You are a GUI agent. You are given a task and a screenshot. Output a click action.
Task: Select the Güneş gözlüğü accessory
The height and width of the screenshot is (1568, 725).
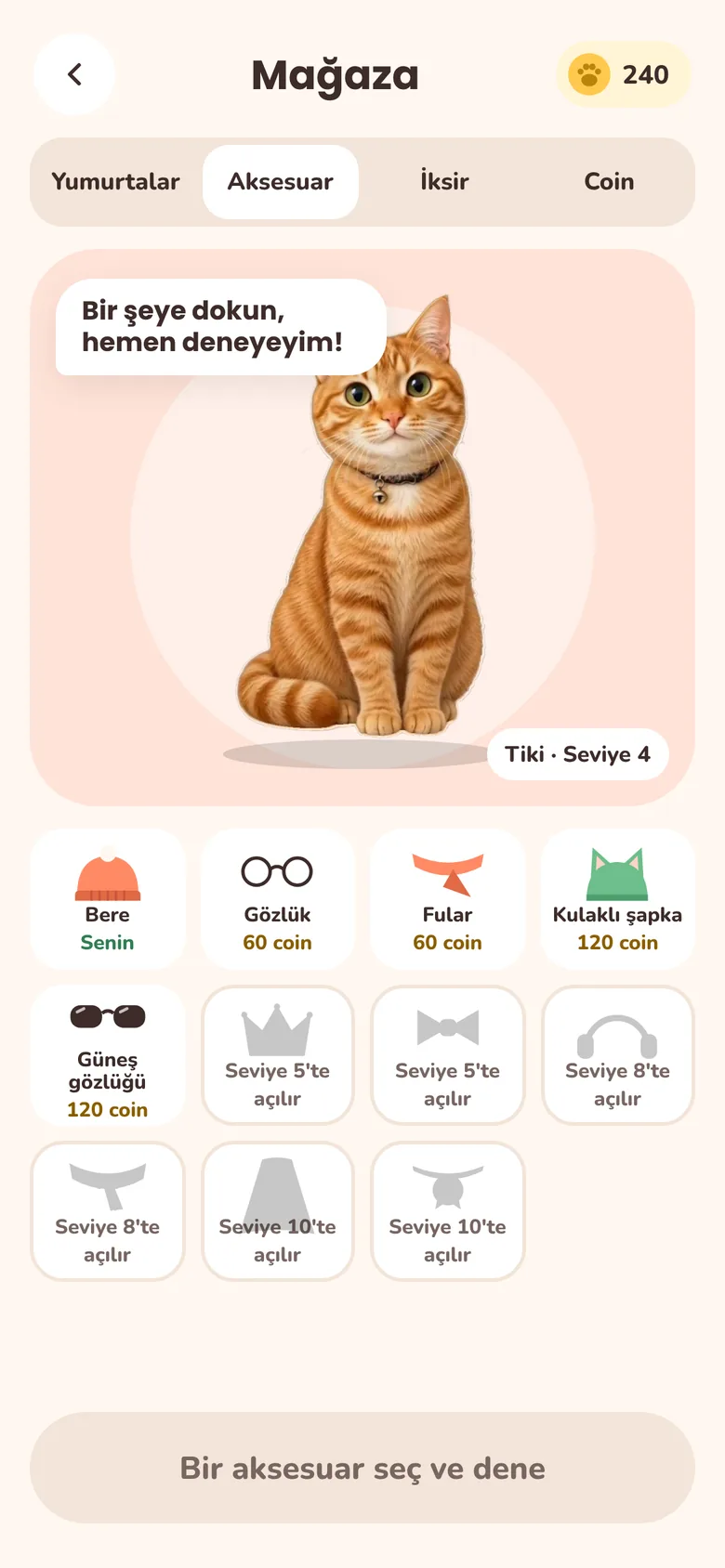(108, 1055)
